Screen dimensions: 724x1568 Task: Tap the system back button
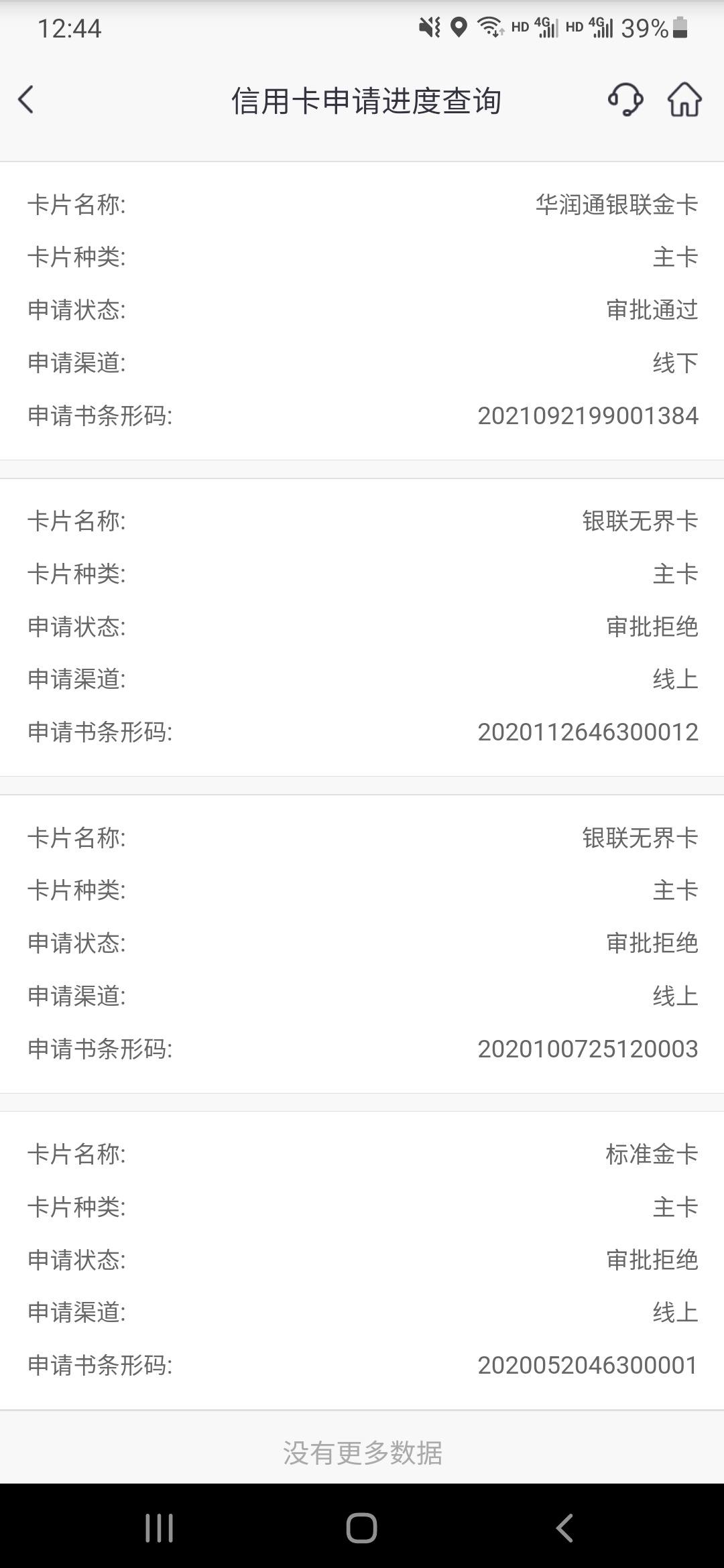(x=564, y=1528)
